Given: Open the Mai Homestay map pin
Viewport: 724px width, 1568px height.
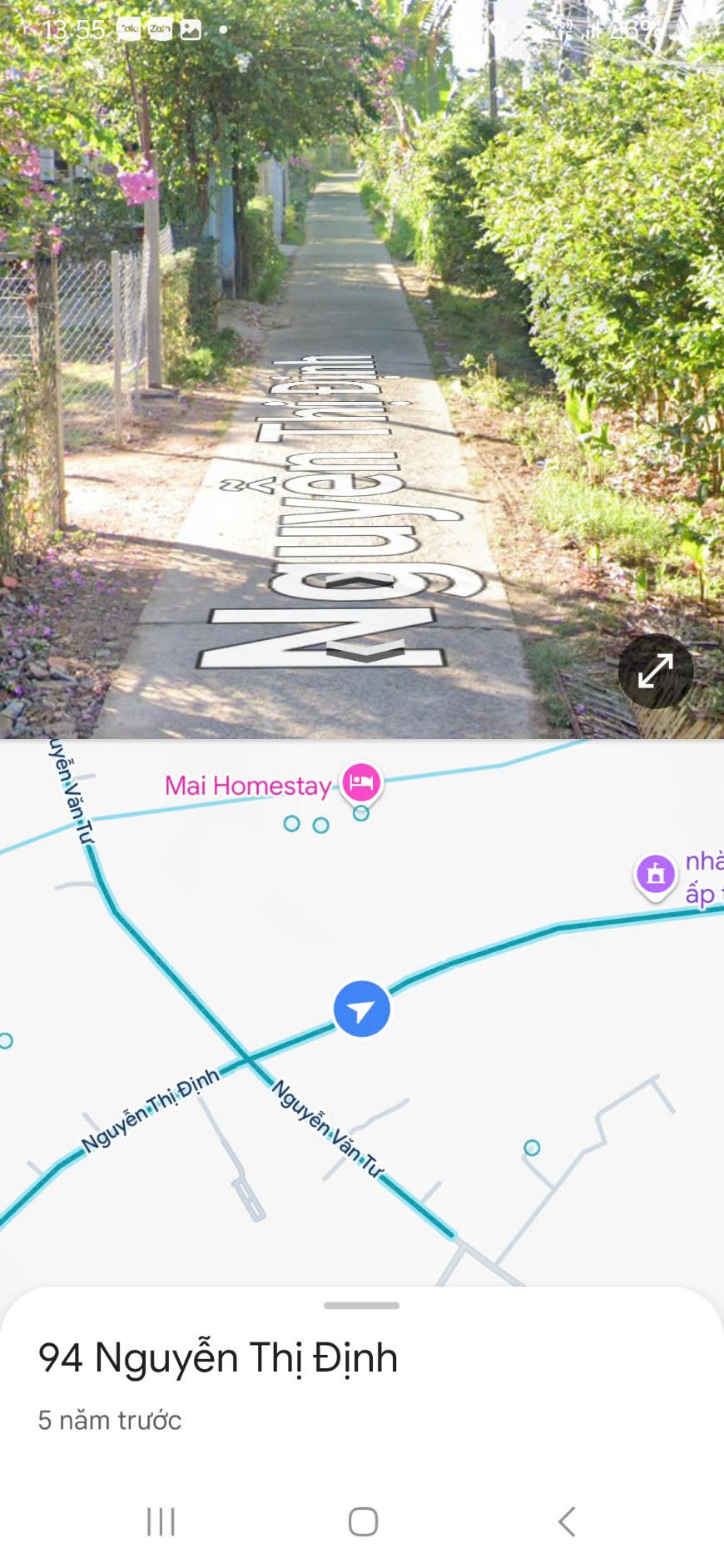Looking at the screenshot, I should coord(361,782).
